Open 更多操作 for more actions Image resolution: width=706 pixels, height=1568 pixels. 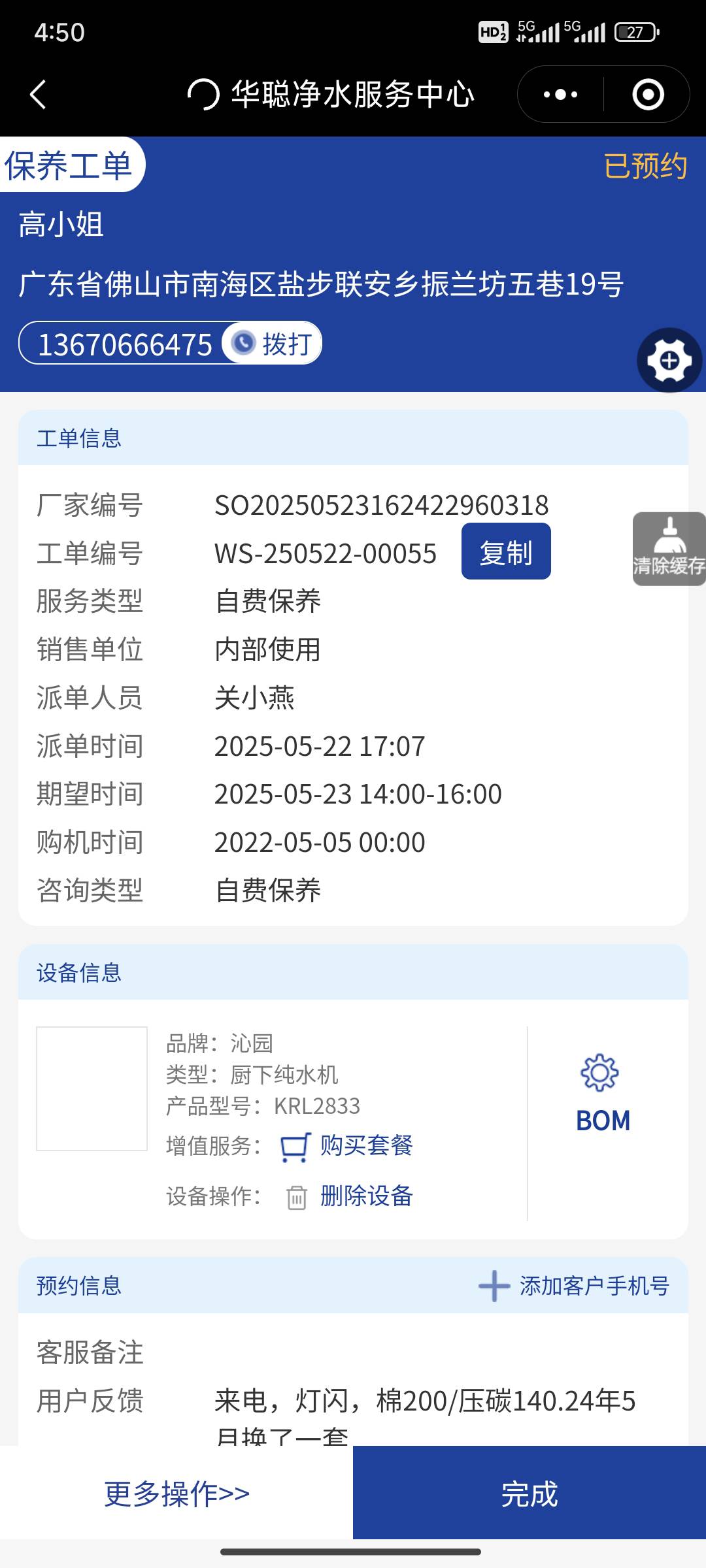[x=176, y=1494]
